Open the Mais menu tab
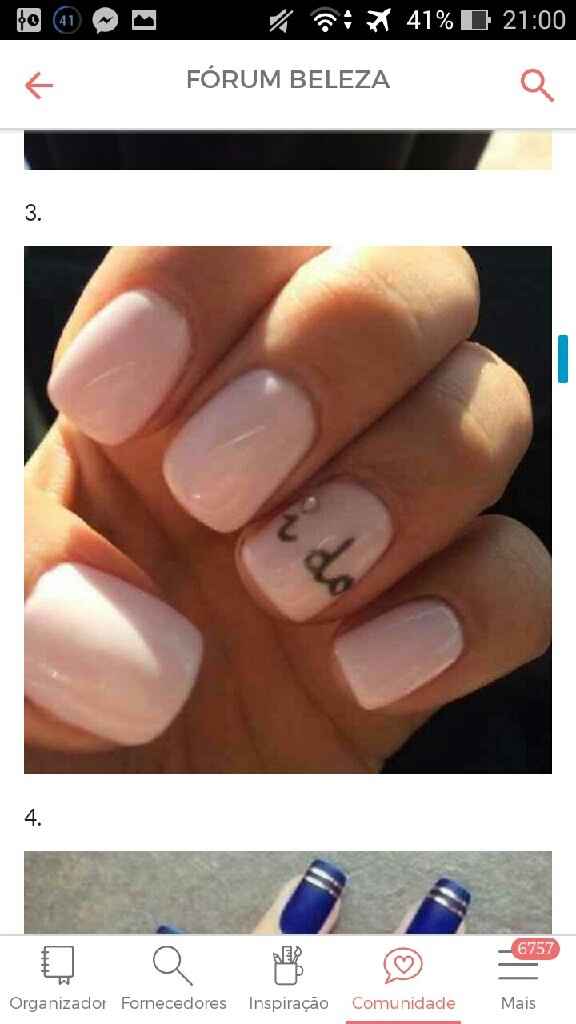The width and height of the screenshot is (576, 1024). 519,978
